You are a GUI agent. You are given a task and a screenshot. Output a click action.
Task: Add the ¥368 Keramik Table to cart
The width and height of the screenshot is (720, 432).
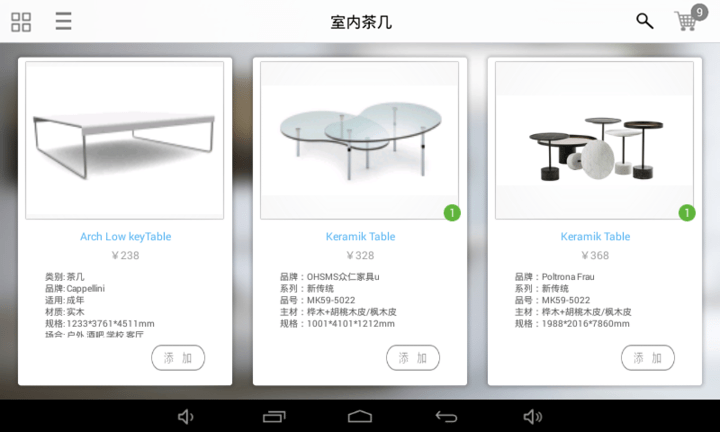point(648,358)
